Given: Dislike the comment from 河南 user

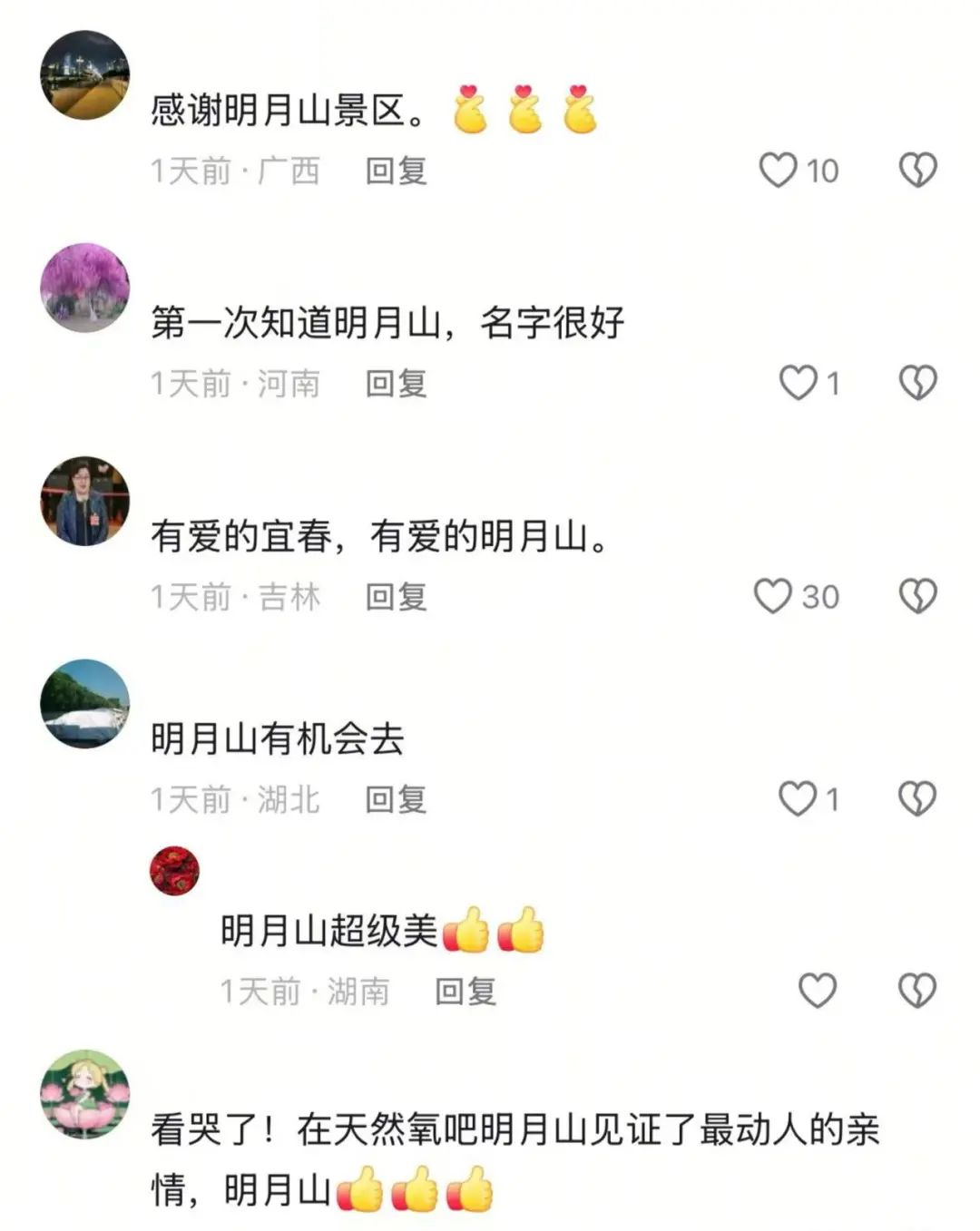Looking at the screenshot, I should 918,384.
